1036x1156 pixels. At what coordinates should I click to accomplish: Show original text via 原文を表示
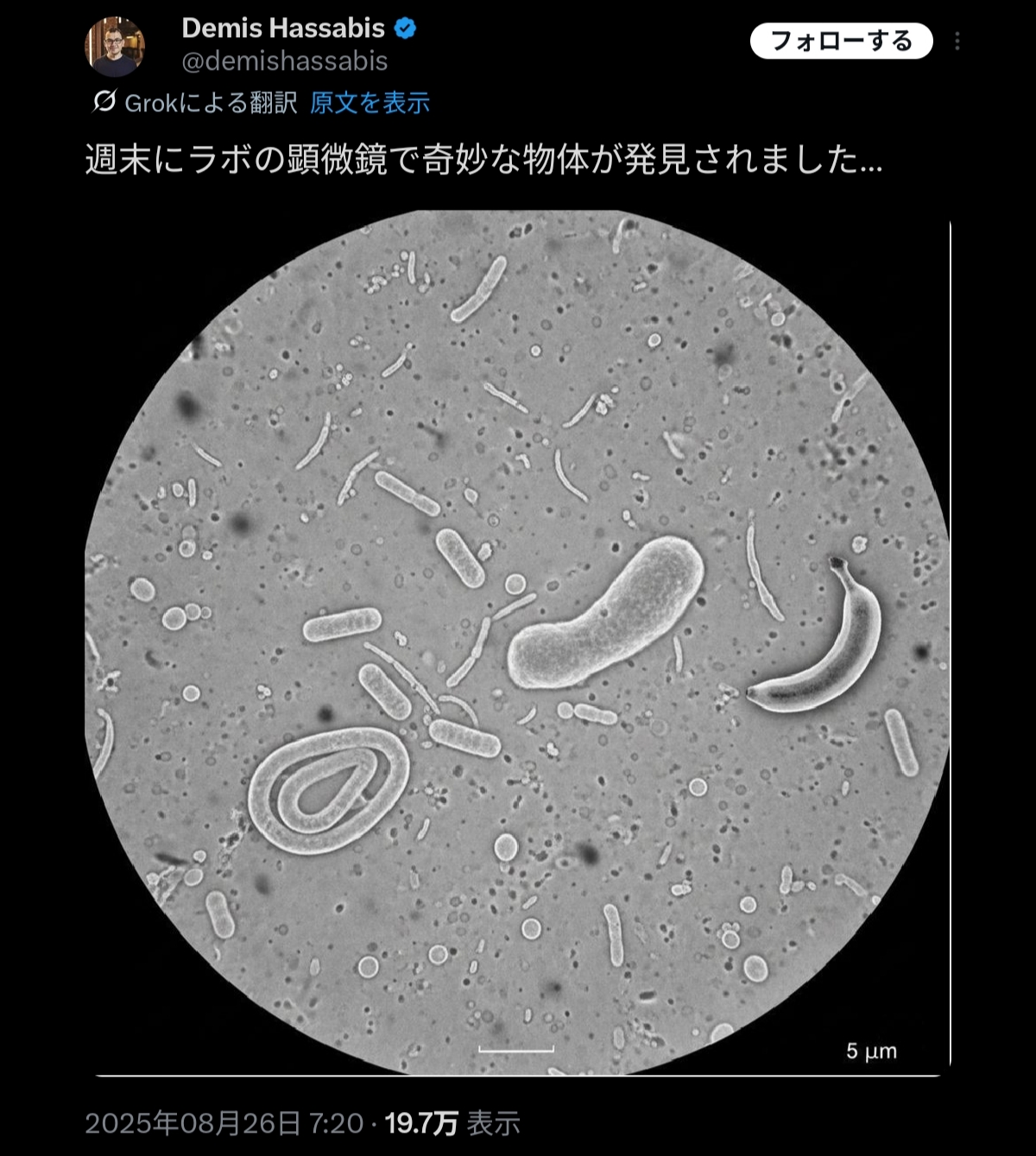coord(370,103)
